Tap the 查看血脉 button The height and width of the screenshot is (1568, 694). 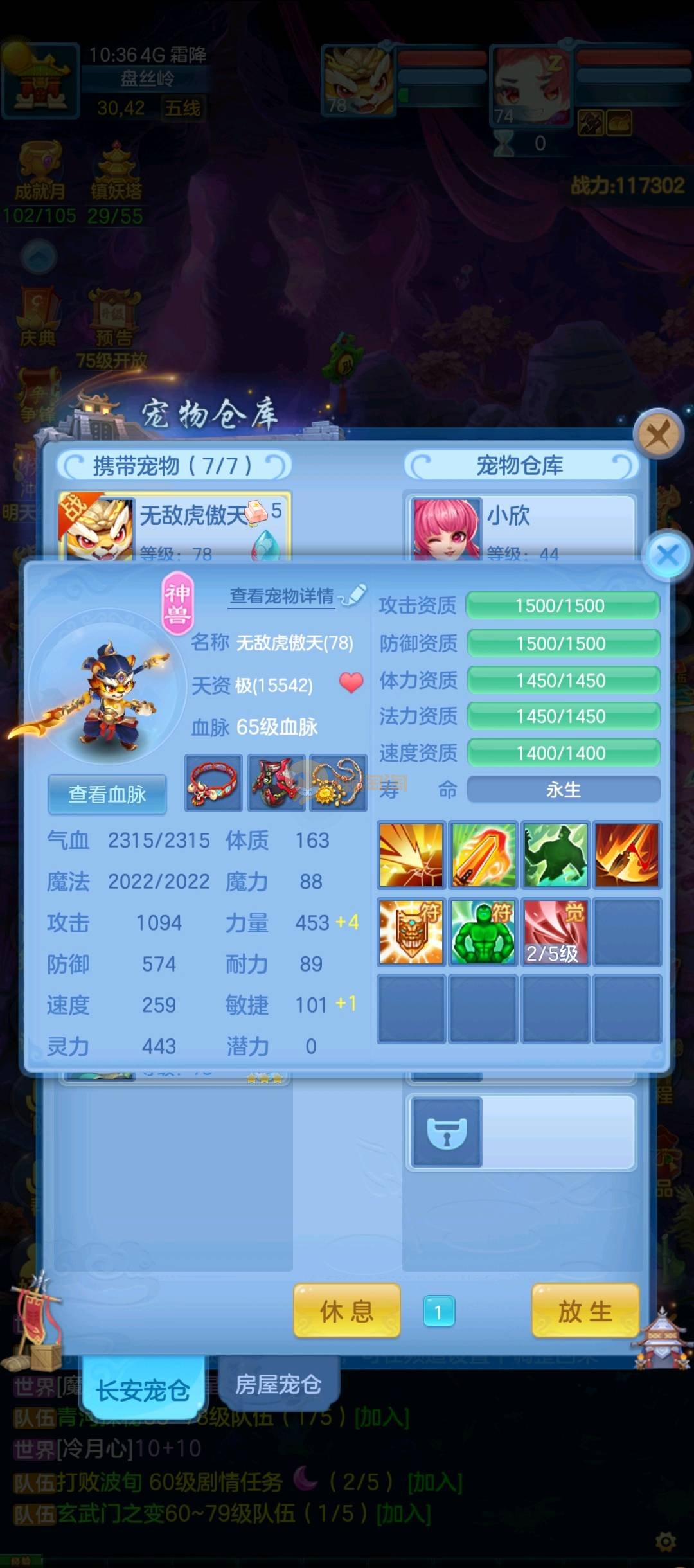point(107,794)
